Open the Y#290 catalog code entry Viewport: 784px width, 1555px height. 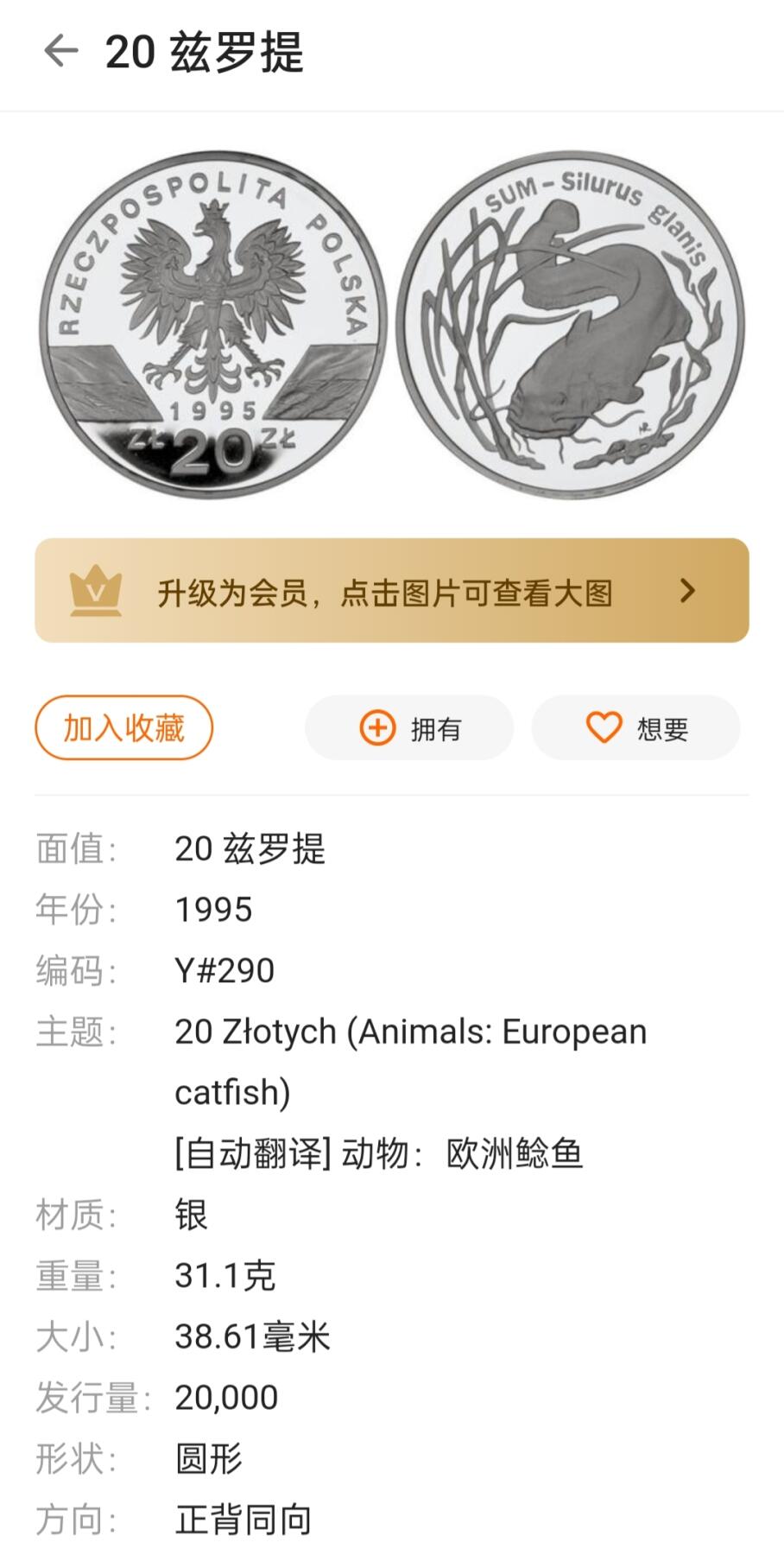(x=223, y=971)
